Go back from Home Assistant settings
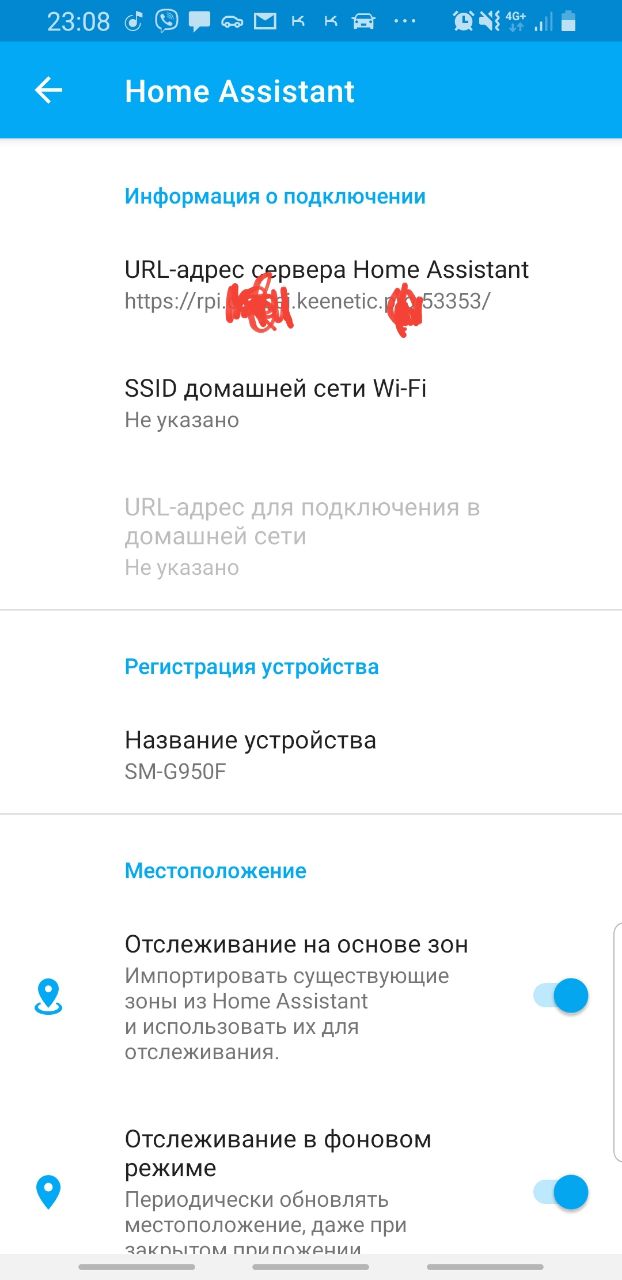Viewport: 622px width, 1280px height. 48,91
